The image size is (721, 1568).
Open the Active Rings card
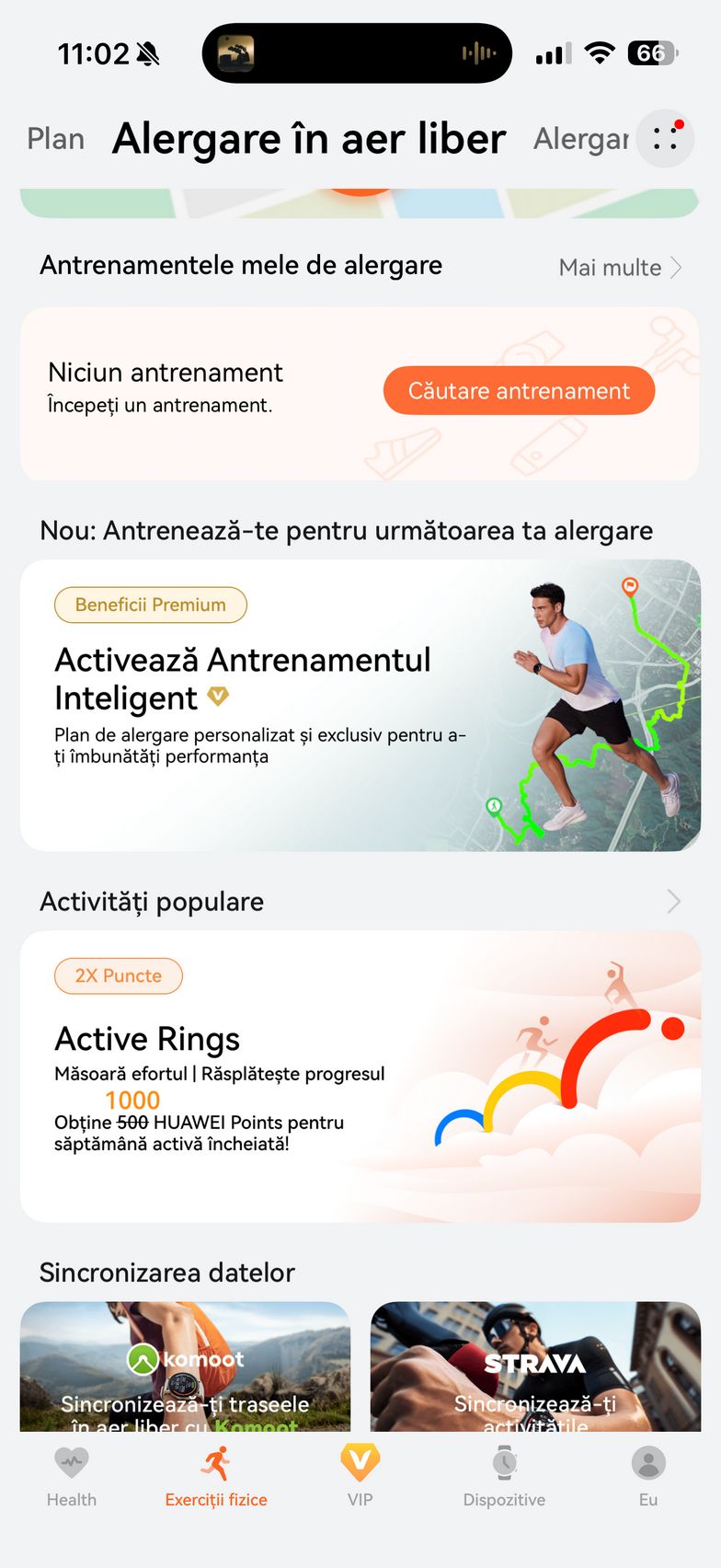pyautogui.click(x=360, y=1076)
